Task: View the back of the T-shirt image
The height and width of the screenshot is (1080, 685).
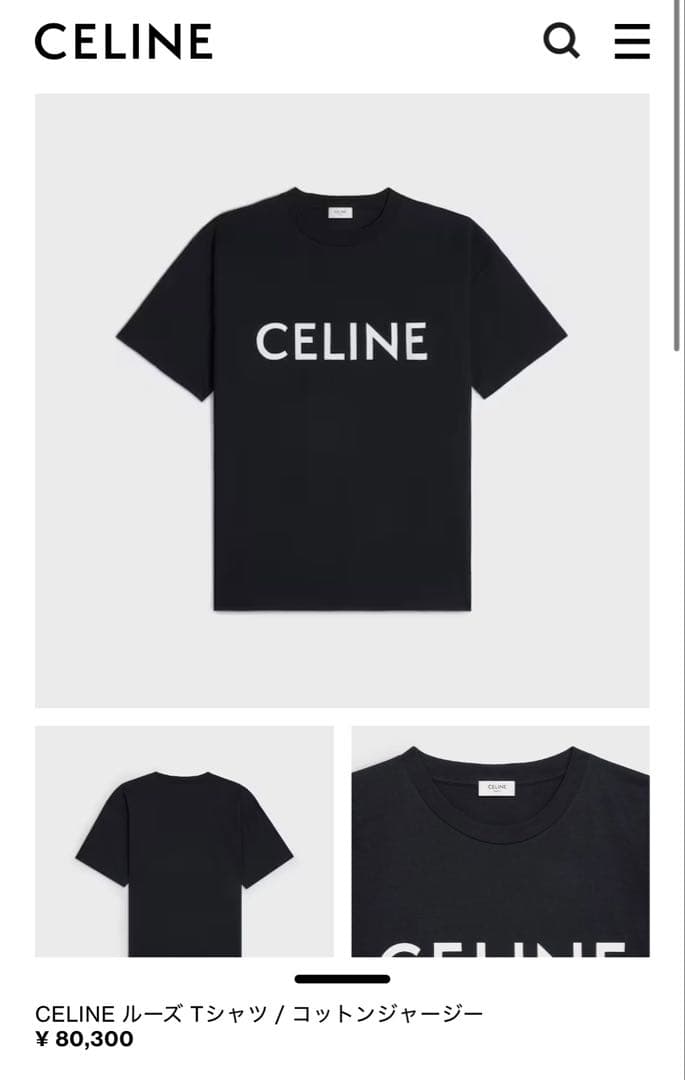Action: pyautogui.click(x=185, y=841)
